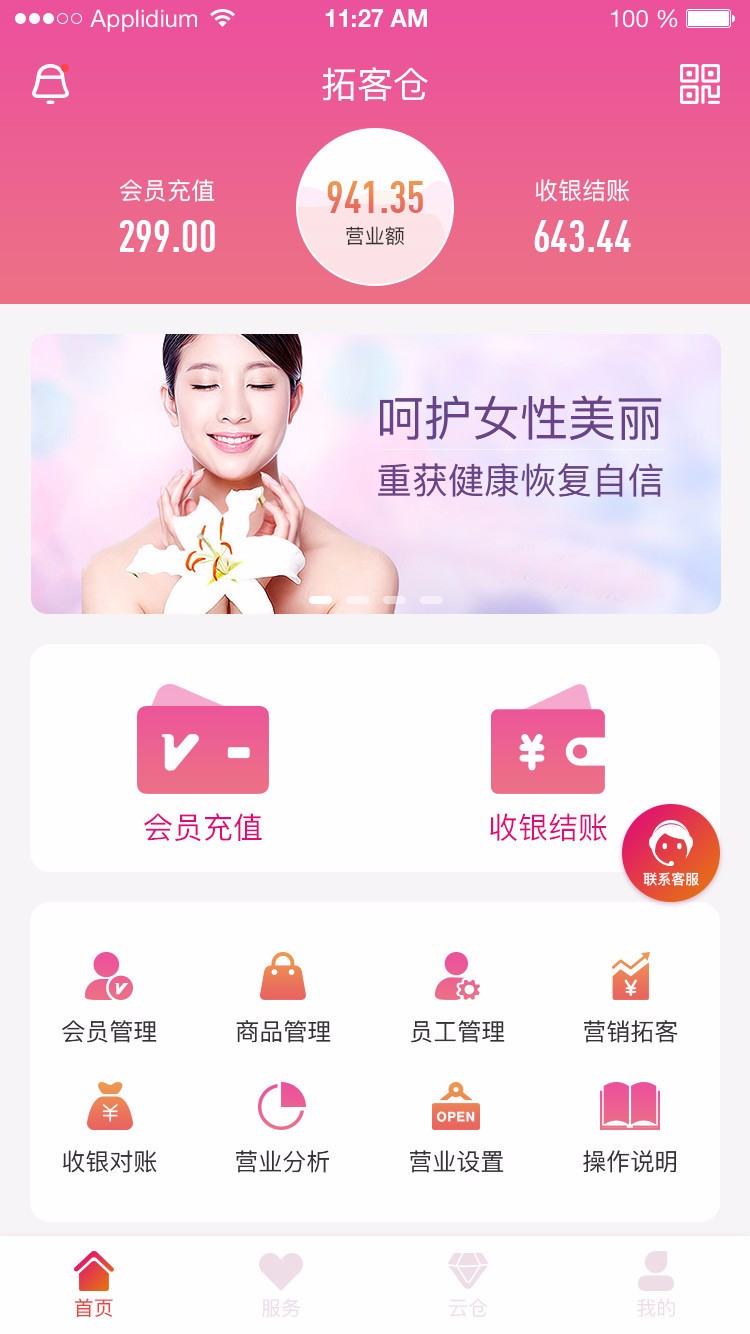Tap the 联系客服 customer service button

671,851
